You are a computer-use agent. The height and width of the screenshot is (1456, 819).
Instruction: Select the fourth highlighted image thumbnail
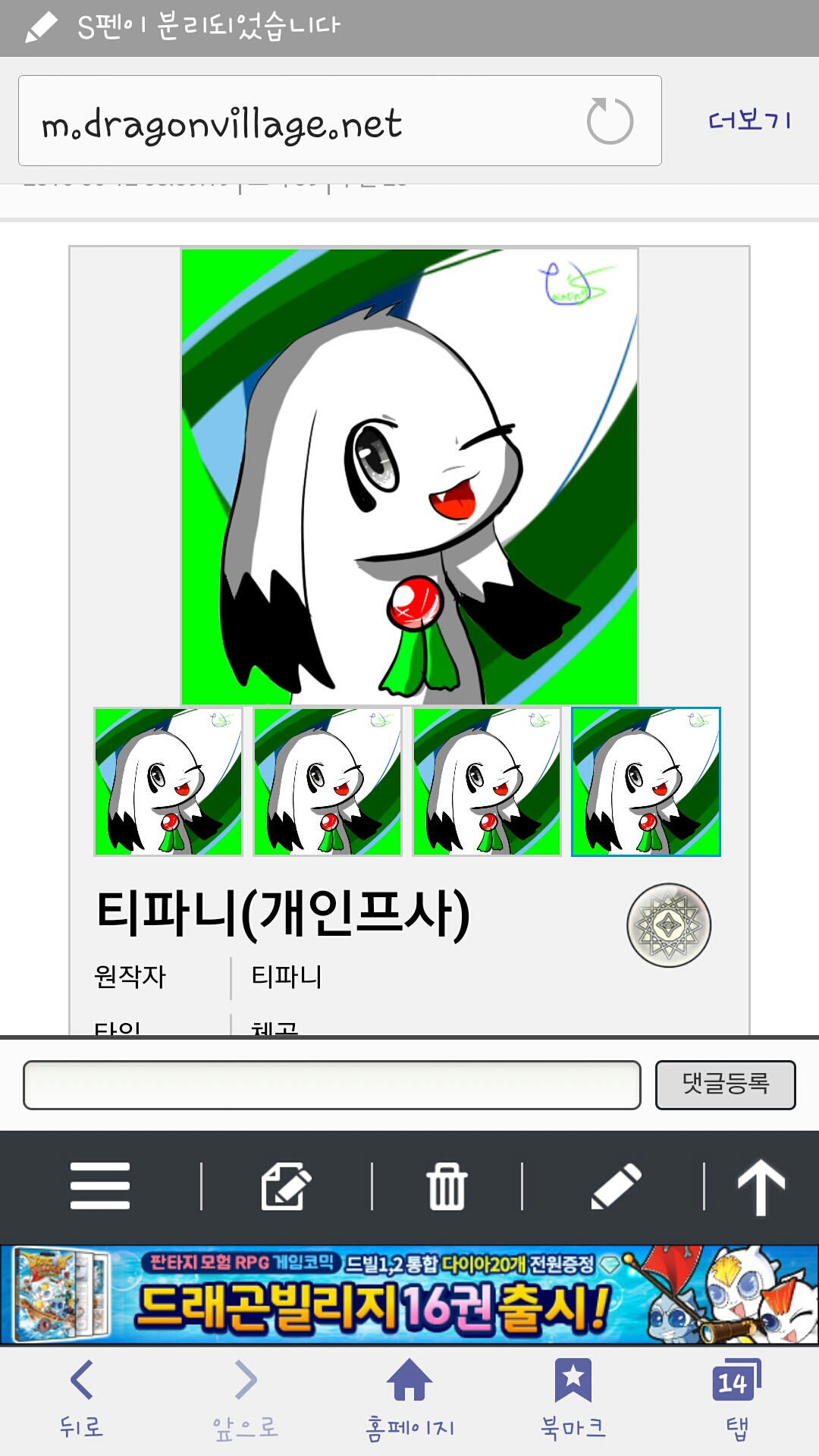pos(646,782)
